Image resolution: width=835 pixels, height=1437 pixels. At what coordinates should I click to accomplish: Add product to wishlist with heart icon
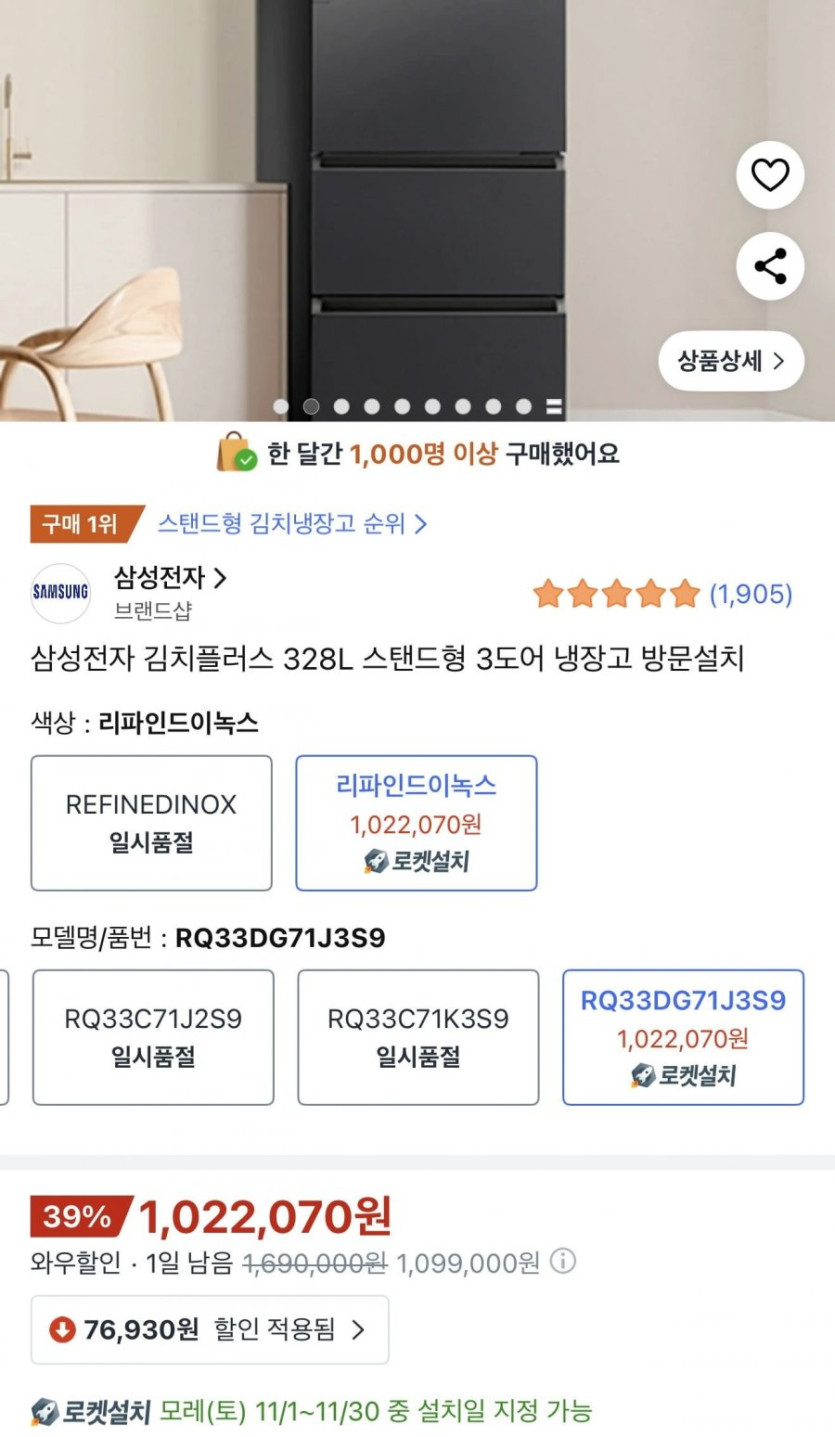point(770,175)
